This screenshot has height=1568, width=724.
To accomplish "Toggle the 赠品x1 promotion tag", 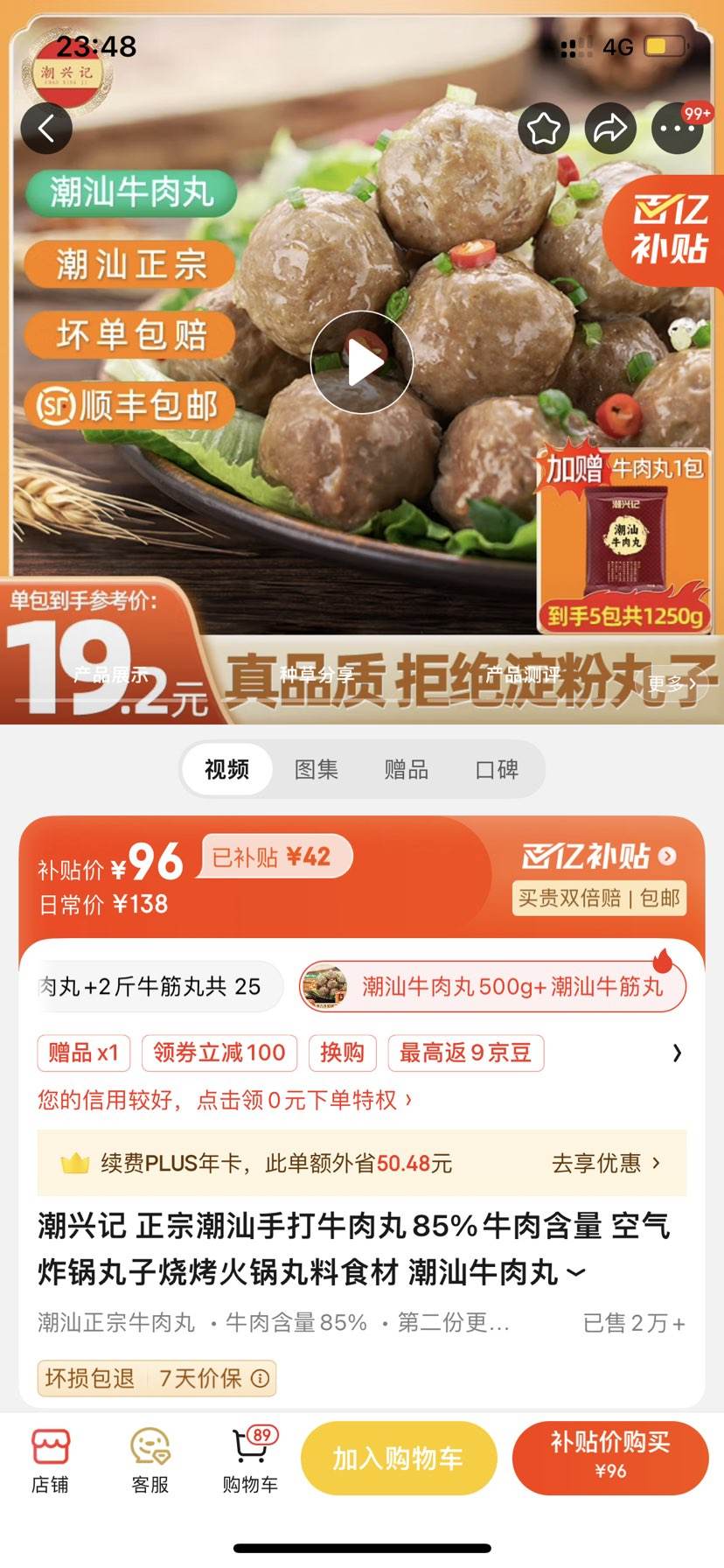I will (83, 1053).
